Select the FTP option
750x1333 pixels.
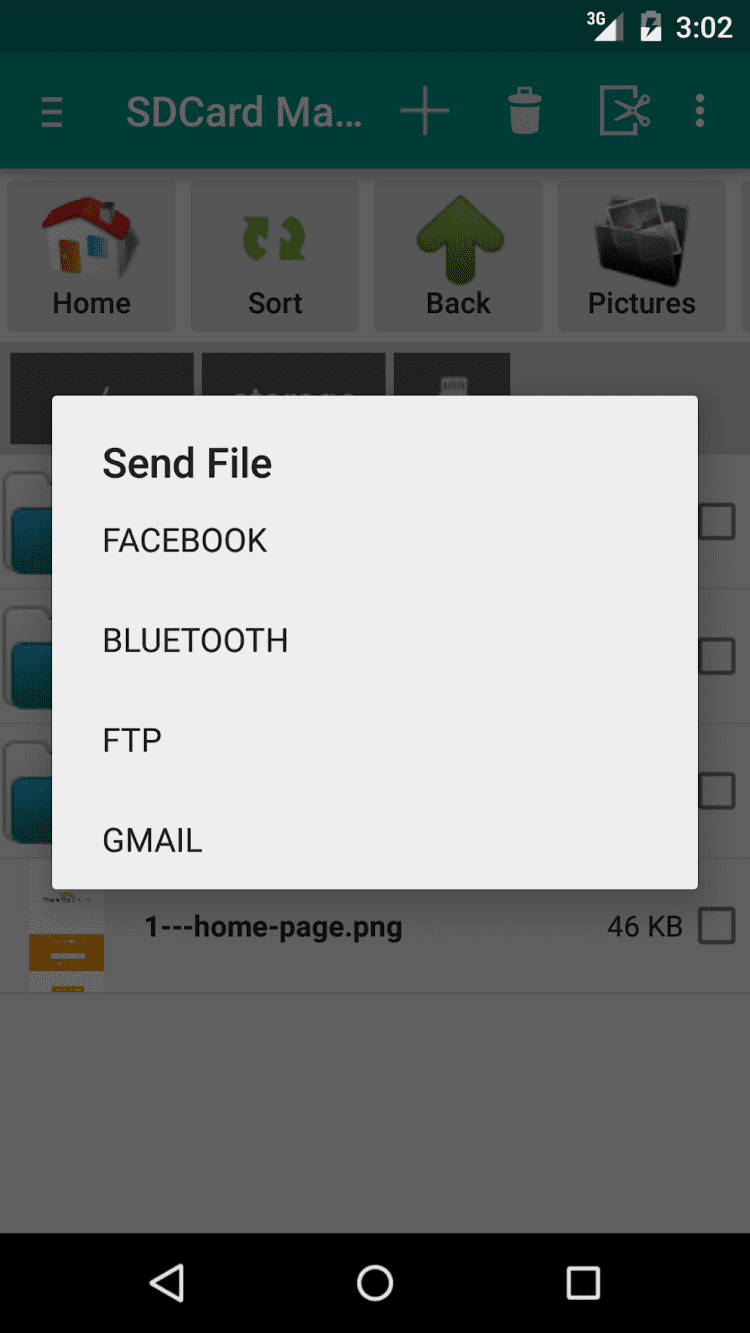pyautogui.click(x=132, y=740)
